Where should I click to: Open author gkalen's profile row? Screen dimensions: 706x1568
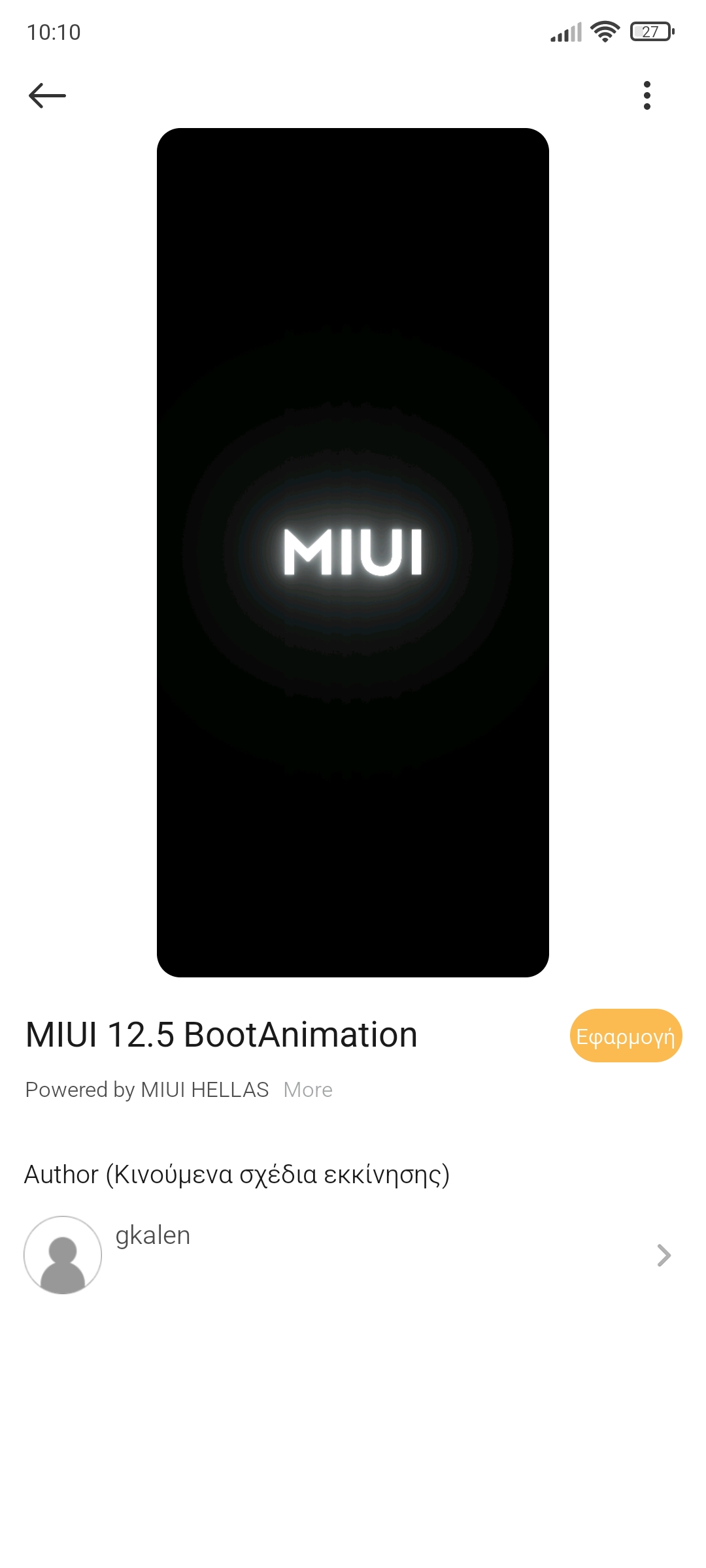353,1254
